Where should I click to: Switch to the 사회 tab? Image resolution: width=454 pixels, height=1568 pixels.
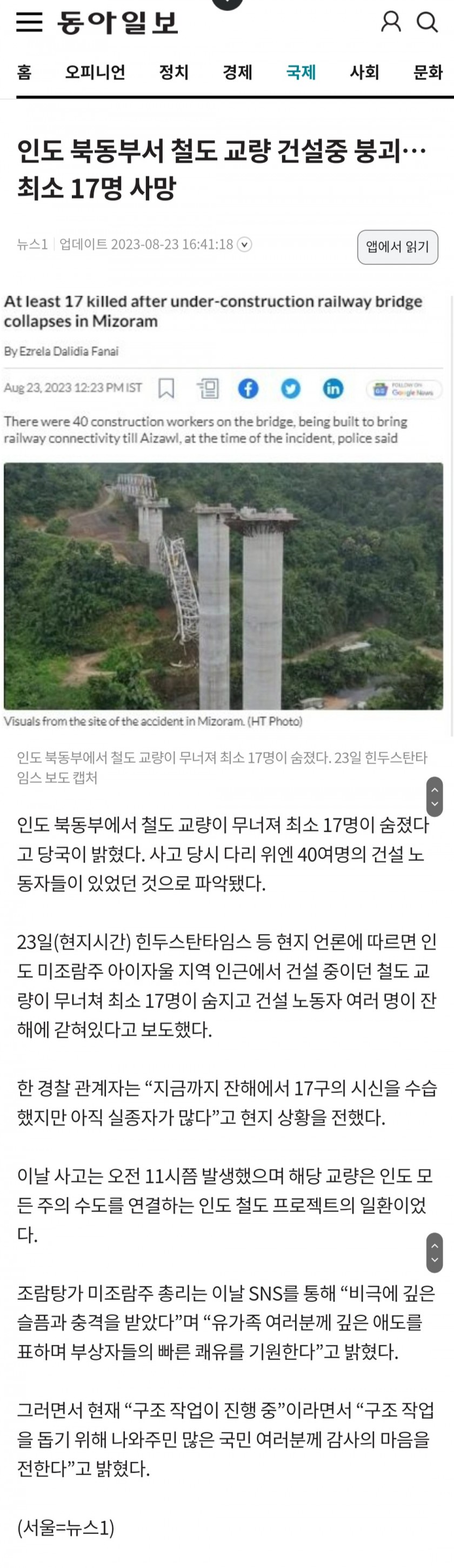pos(364,72)
